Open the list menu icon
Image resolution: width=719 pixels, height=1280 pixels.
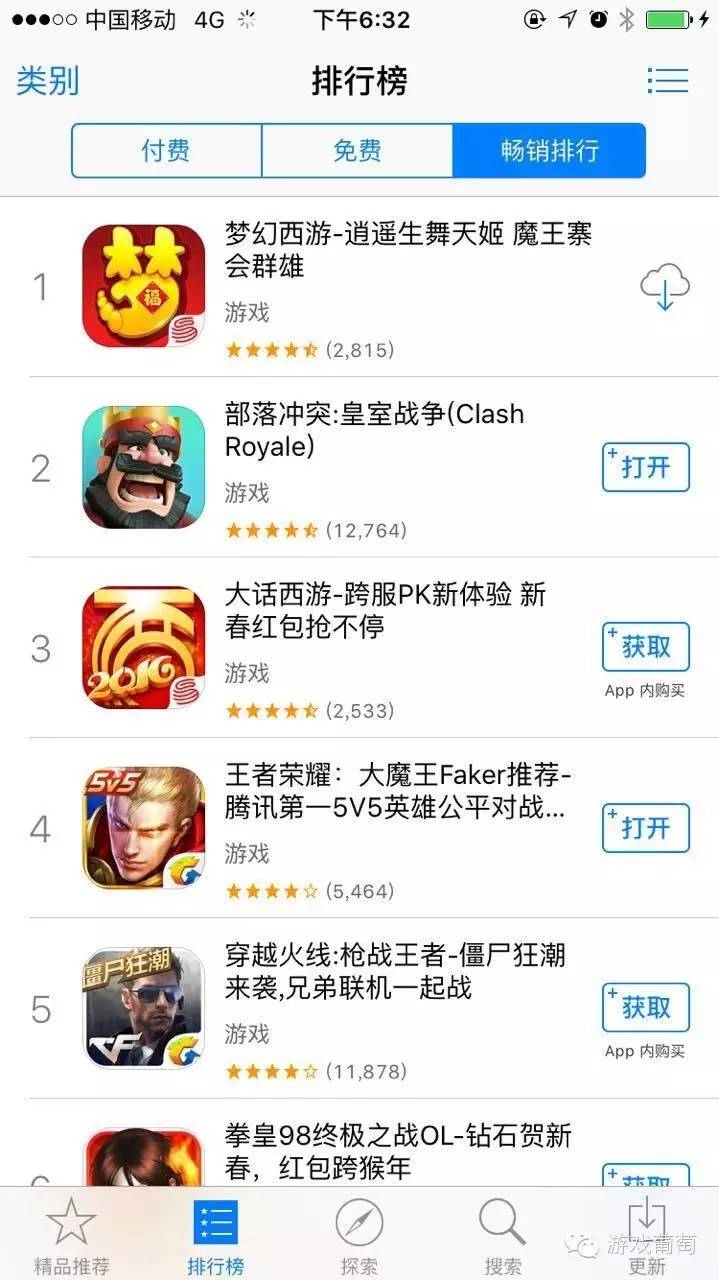667,81
